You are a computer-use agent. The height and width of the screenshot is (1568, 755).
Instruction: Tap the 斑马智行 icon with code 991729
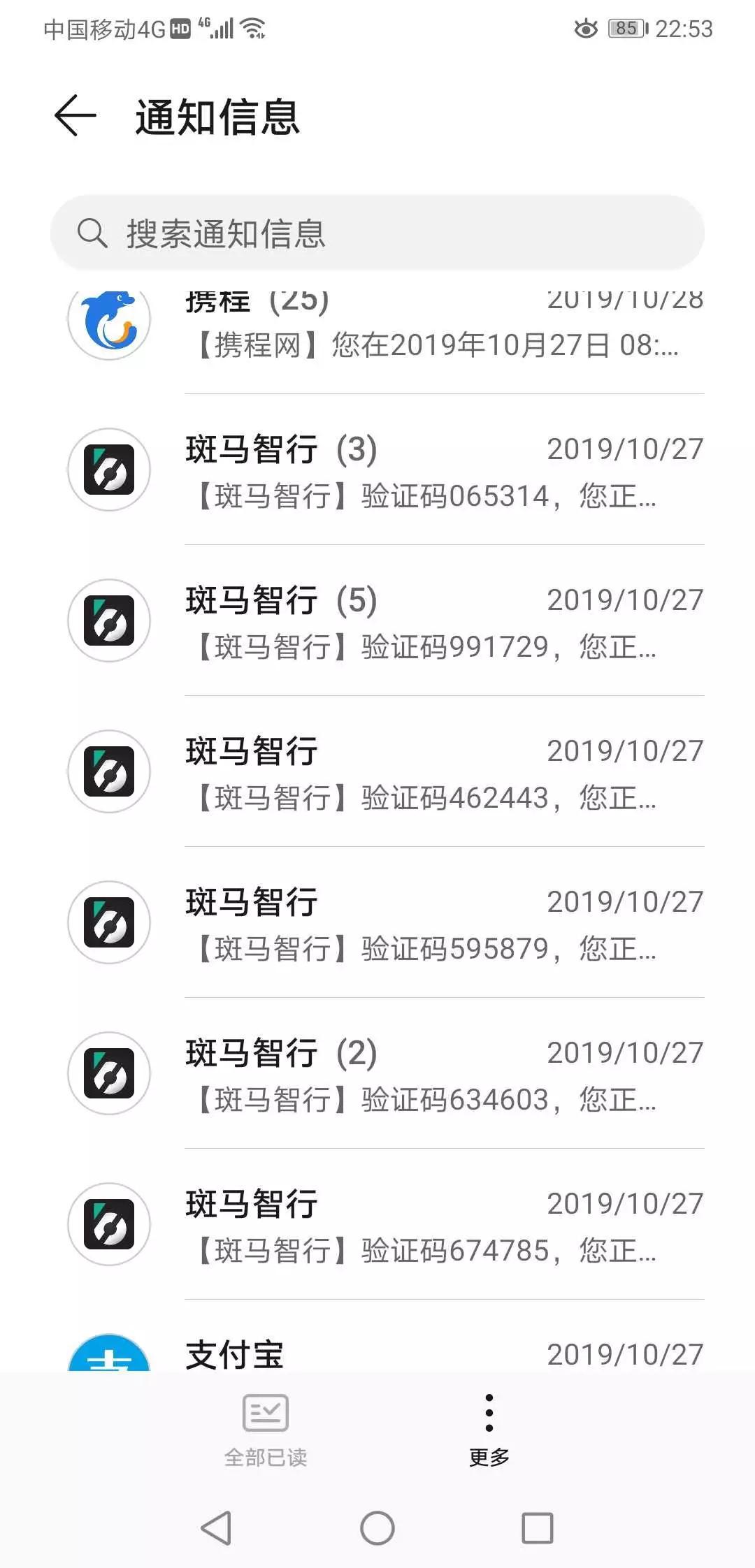pyautogui.click(x=108, y=620)
